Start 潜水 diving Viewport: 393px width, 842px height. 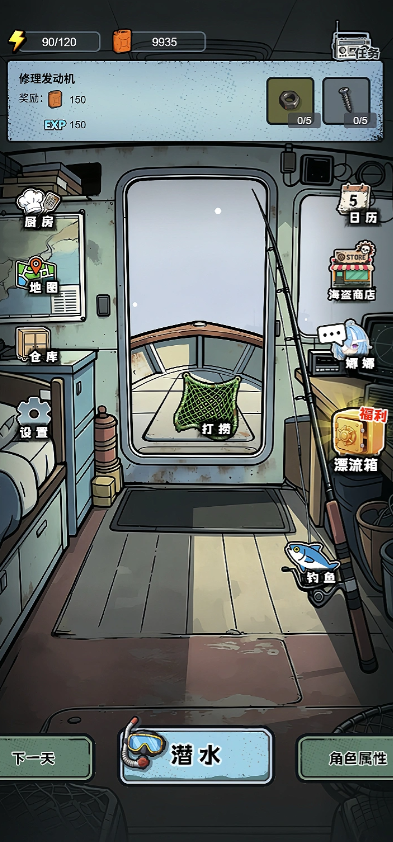point(196,755)
